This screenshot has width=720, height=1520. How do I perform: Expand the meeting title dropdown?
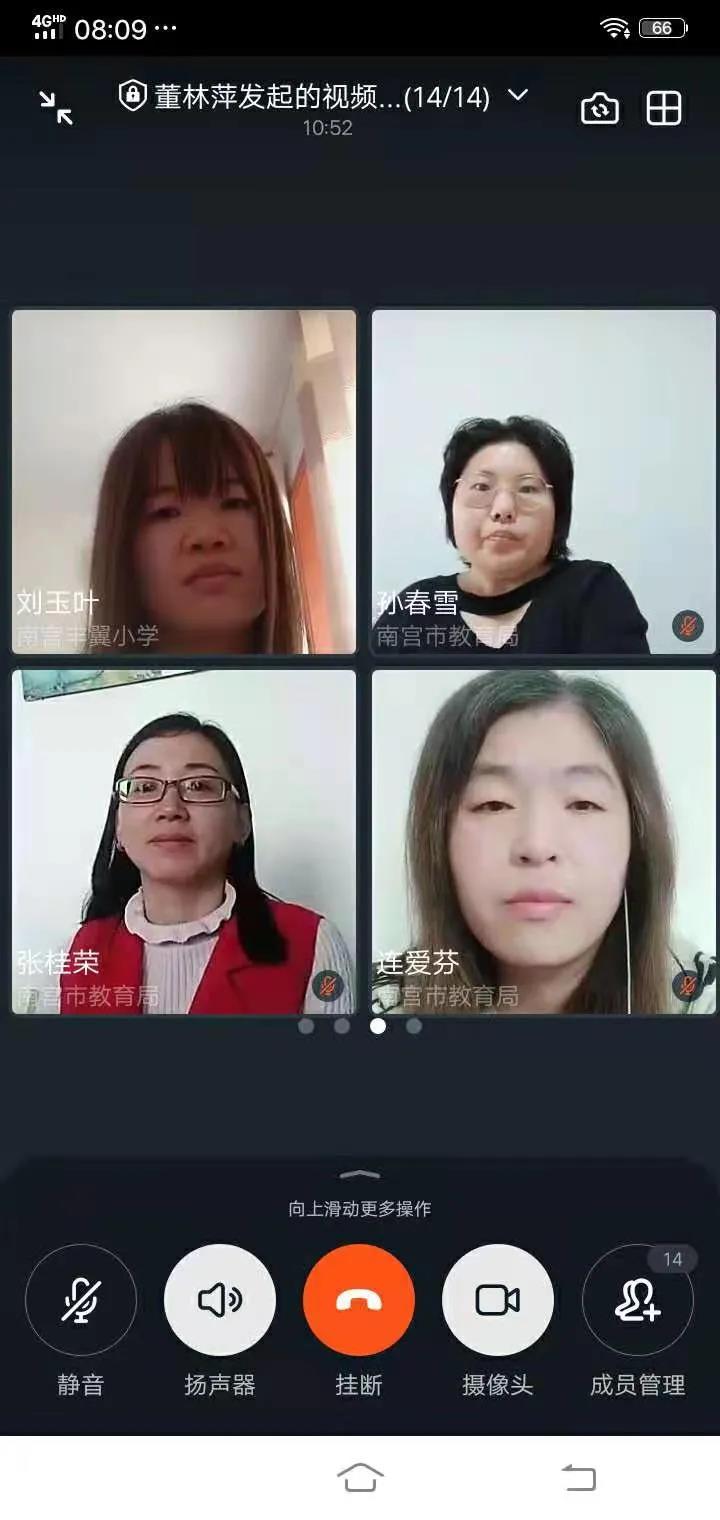517,96
